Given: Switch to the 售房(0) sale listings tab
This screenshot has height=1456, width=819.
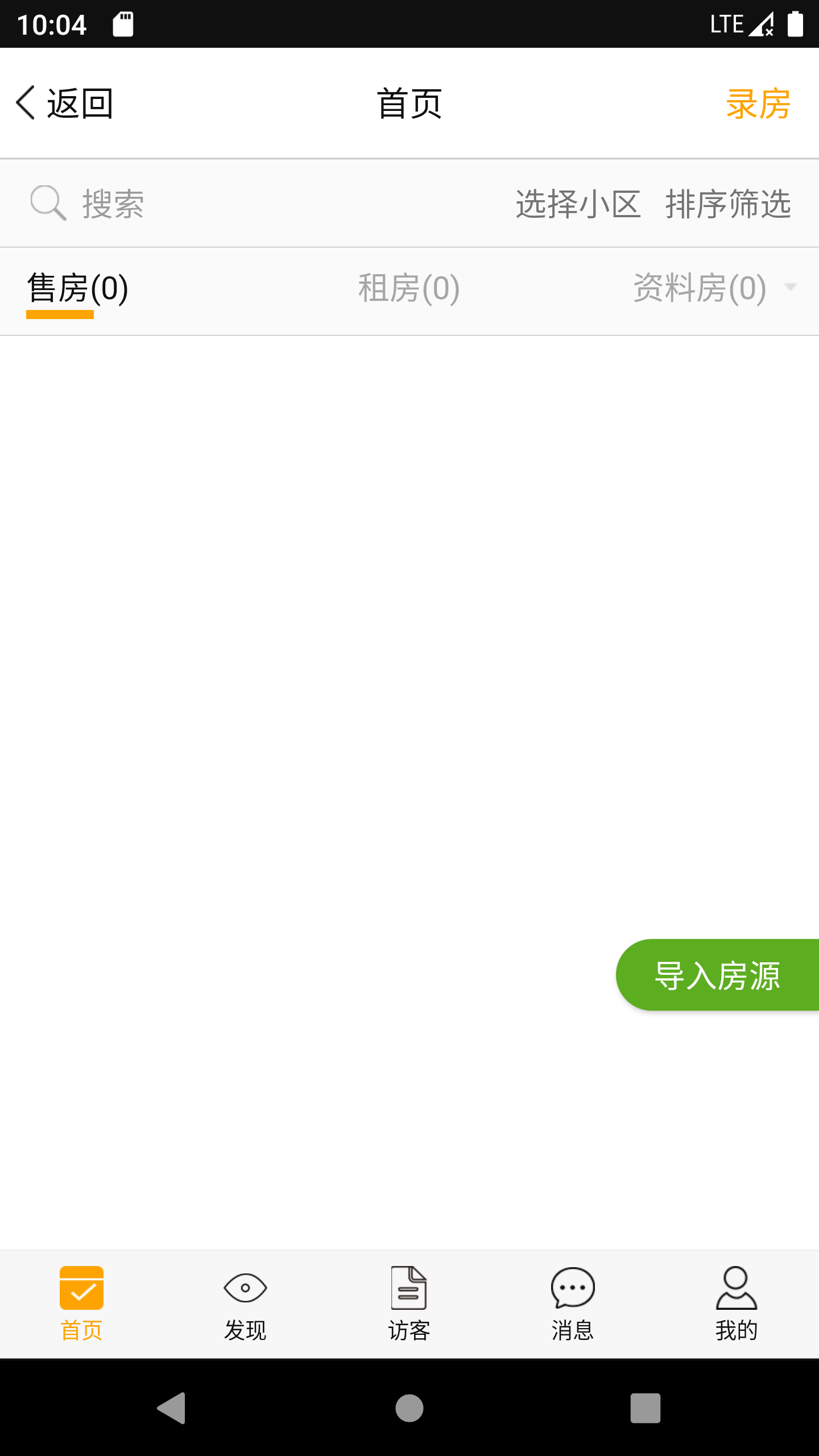Looking at the screenshot, I should pyautogui.click(x=77, y=289).
